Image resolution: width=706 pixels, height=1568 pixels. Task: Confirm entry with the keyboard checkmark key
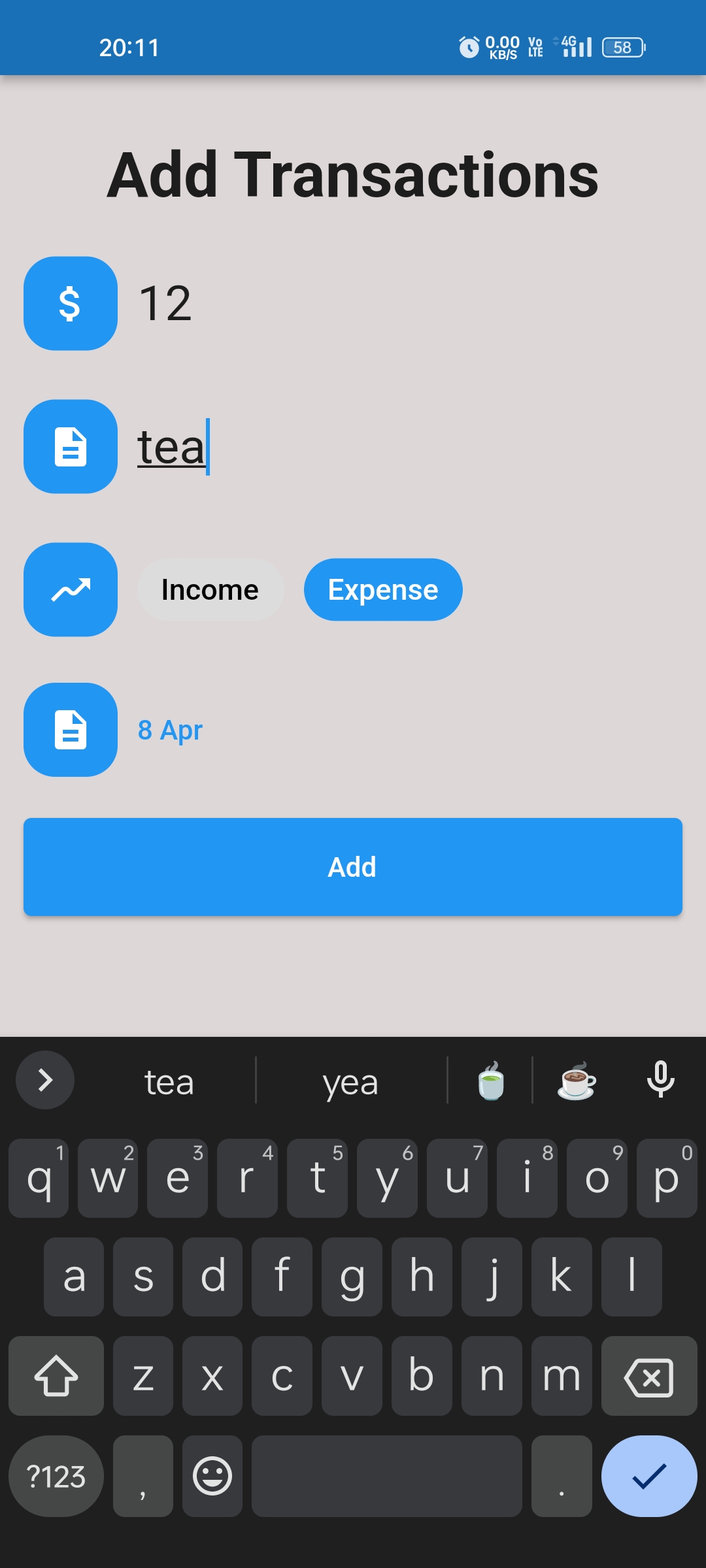[x=649, y=1476]
